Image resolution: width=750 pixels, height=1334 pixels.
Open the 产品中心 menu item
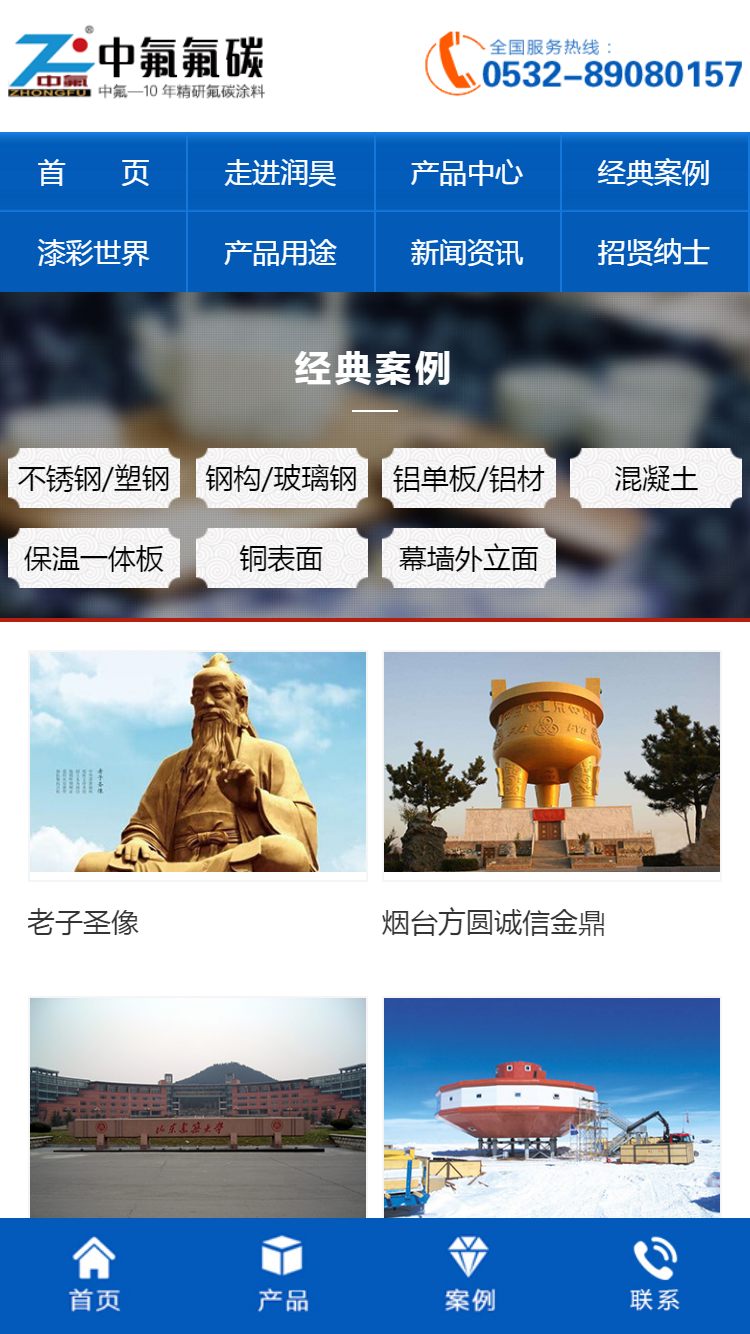[468, 172]
